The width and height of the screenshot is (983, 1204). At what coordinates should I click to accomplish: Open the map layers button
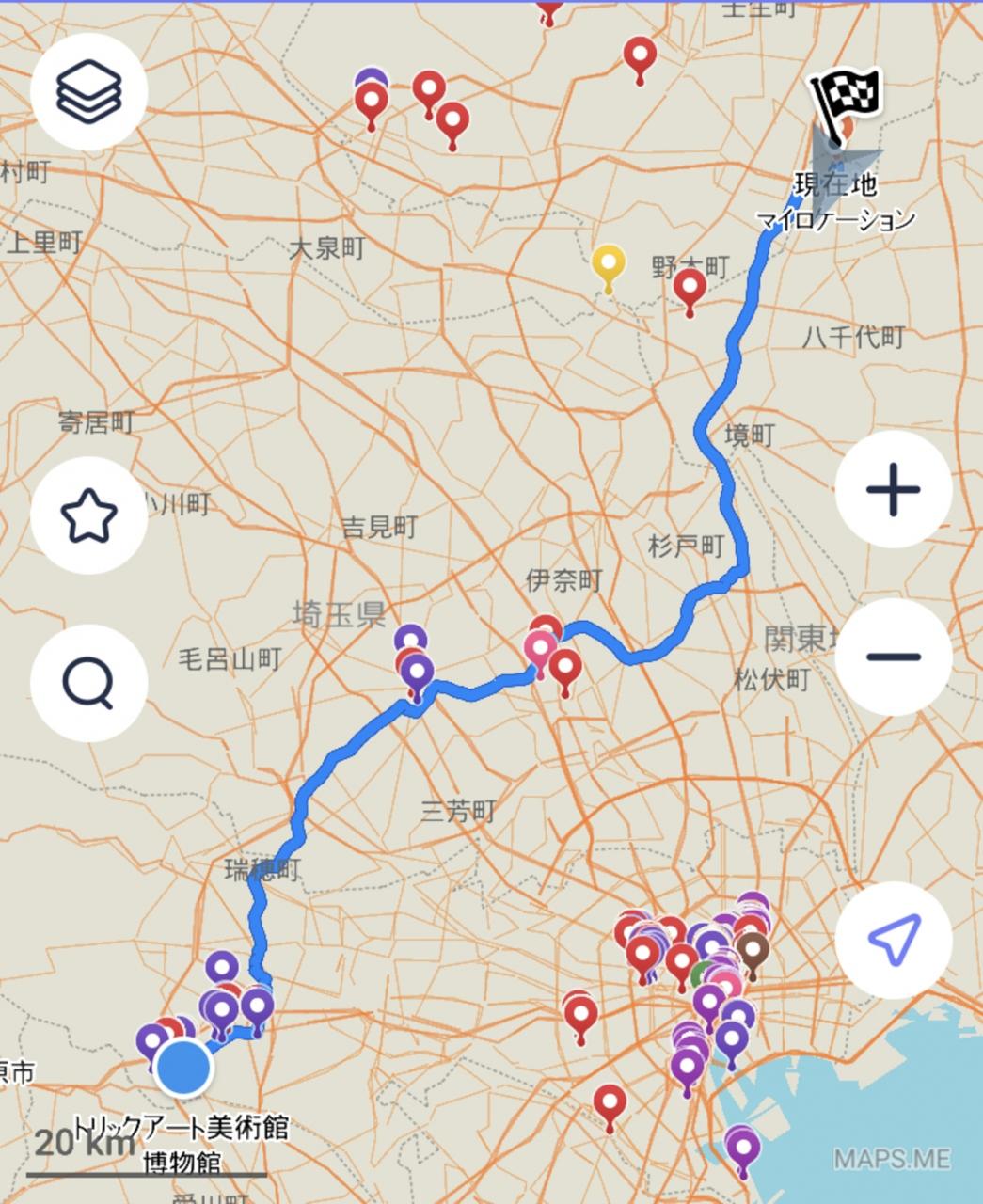pos(89,92)
